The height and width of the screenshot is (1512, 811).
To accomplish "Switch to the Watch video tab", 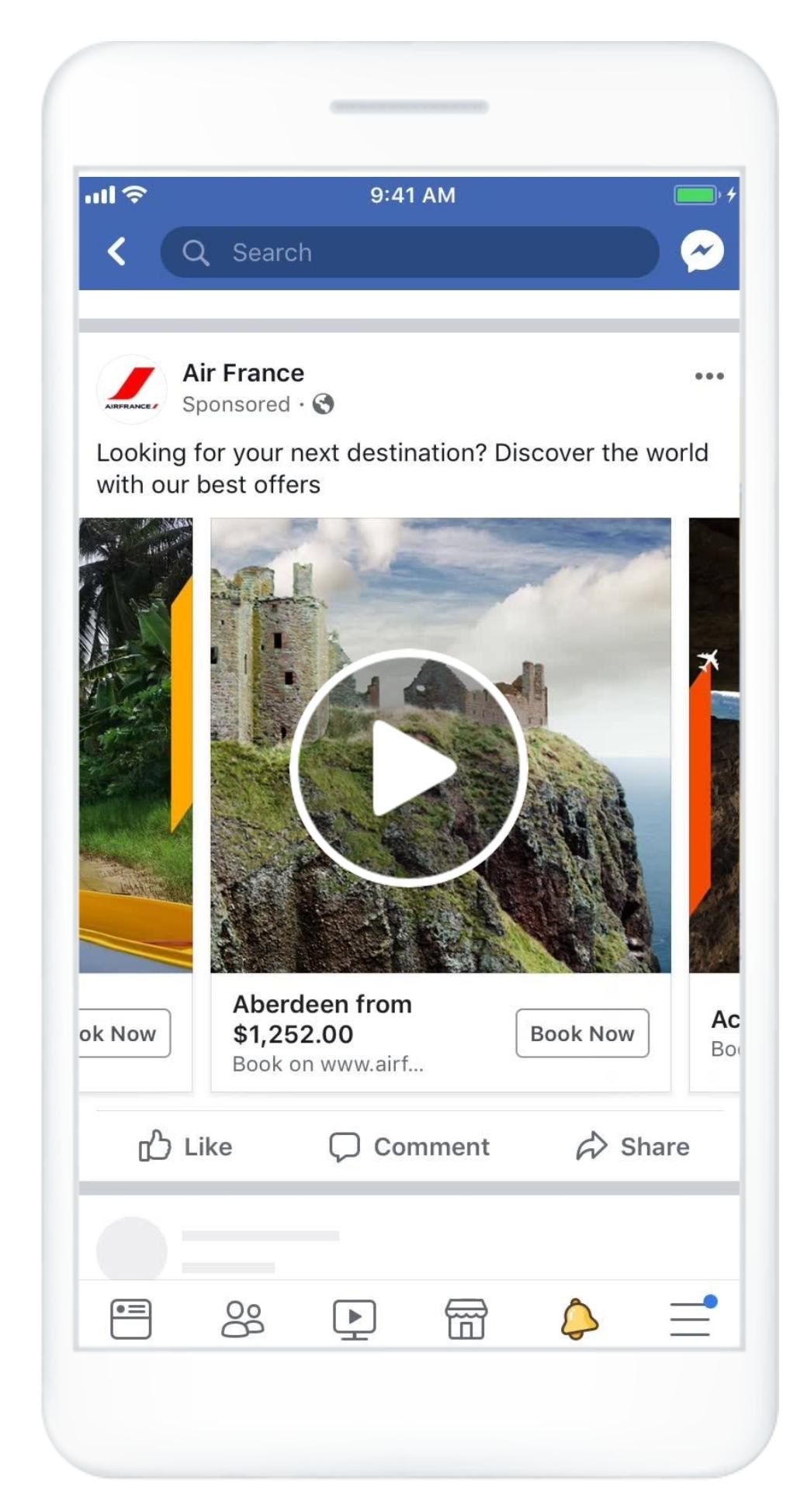I will coord(354,1318).
